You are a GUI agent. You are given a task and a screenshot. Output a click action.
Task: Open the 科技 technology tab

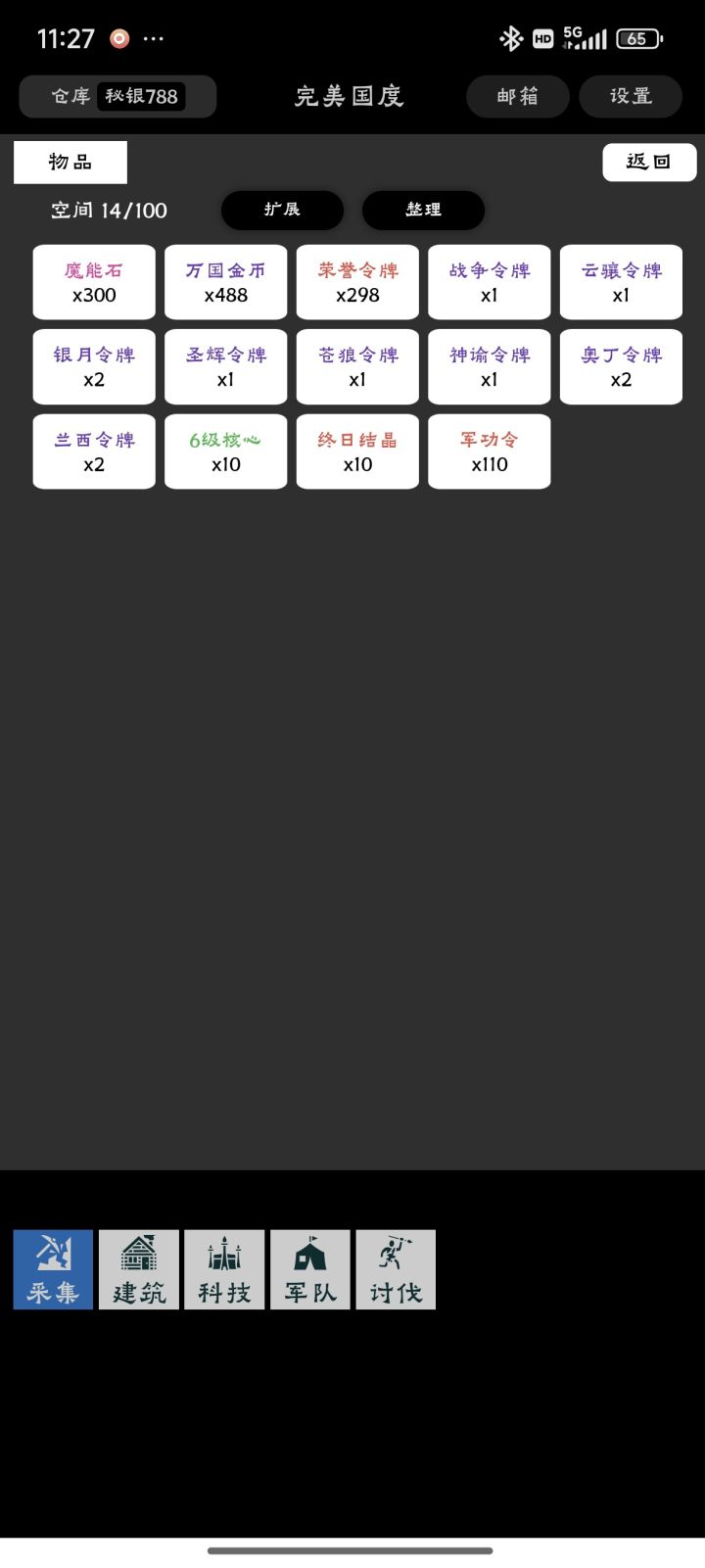click(224, 1269)
